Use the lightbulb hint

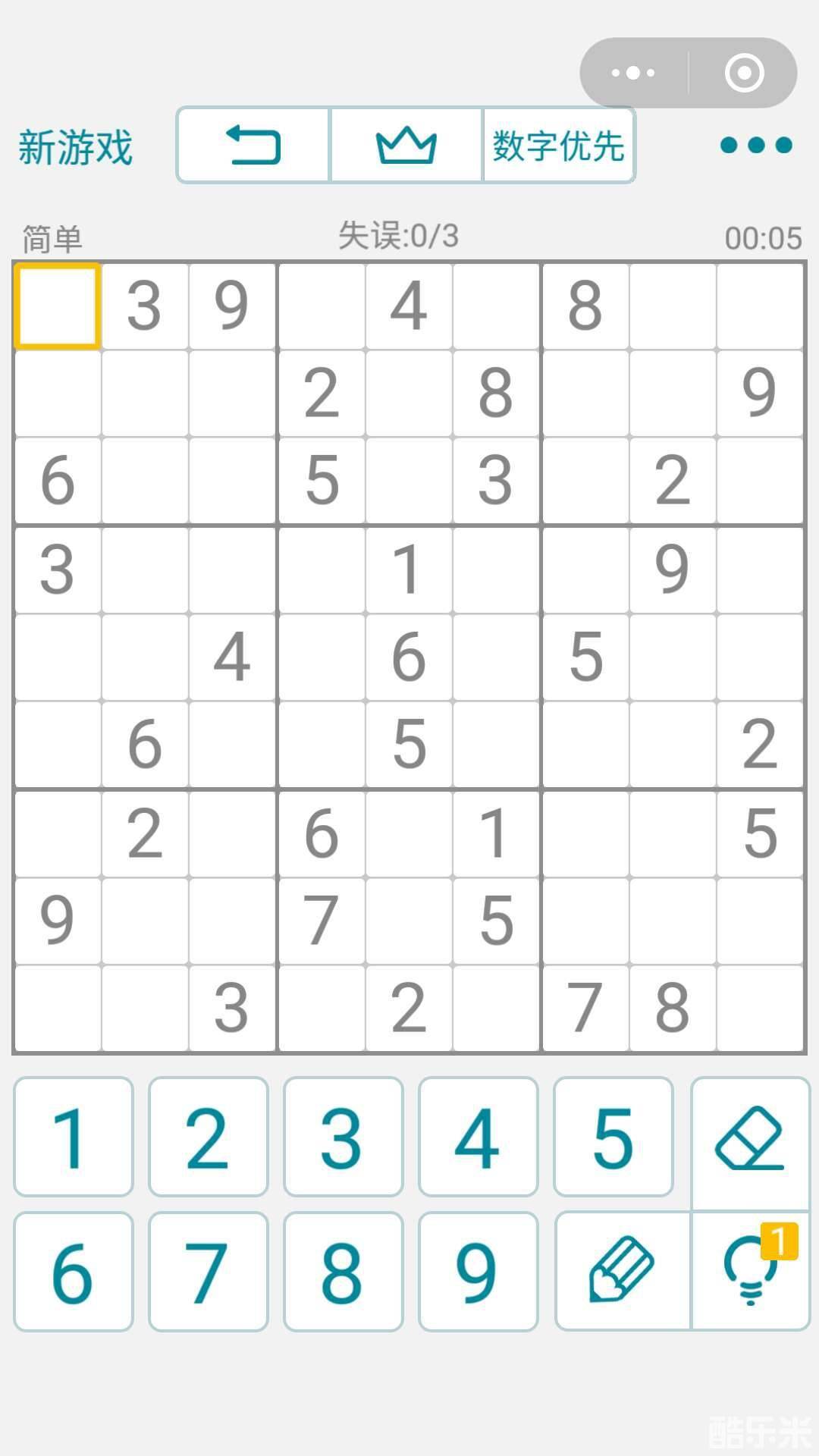pos(750,1271)
